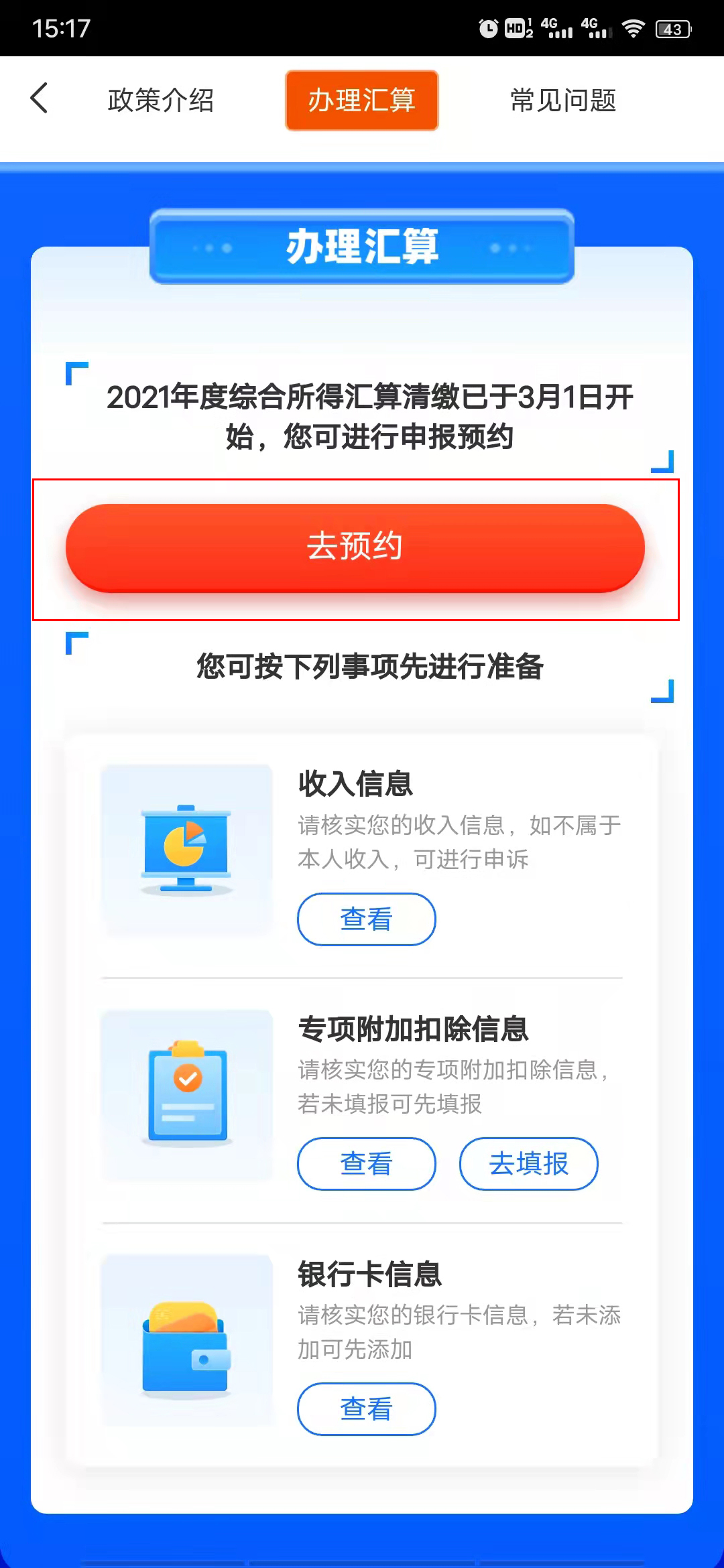Tap 查看 under 收入信息
The width and height of the screenshot is (724, 1568).
tap(365, 919)
